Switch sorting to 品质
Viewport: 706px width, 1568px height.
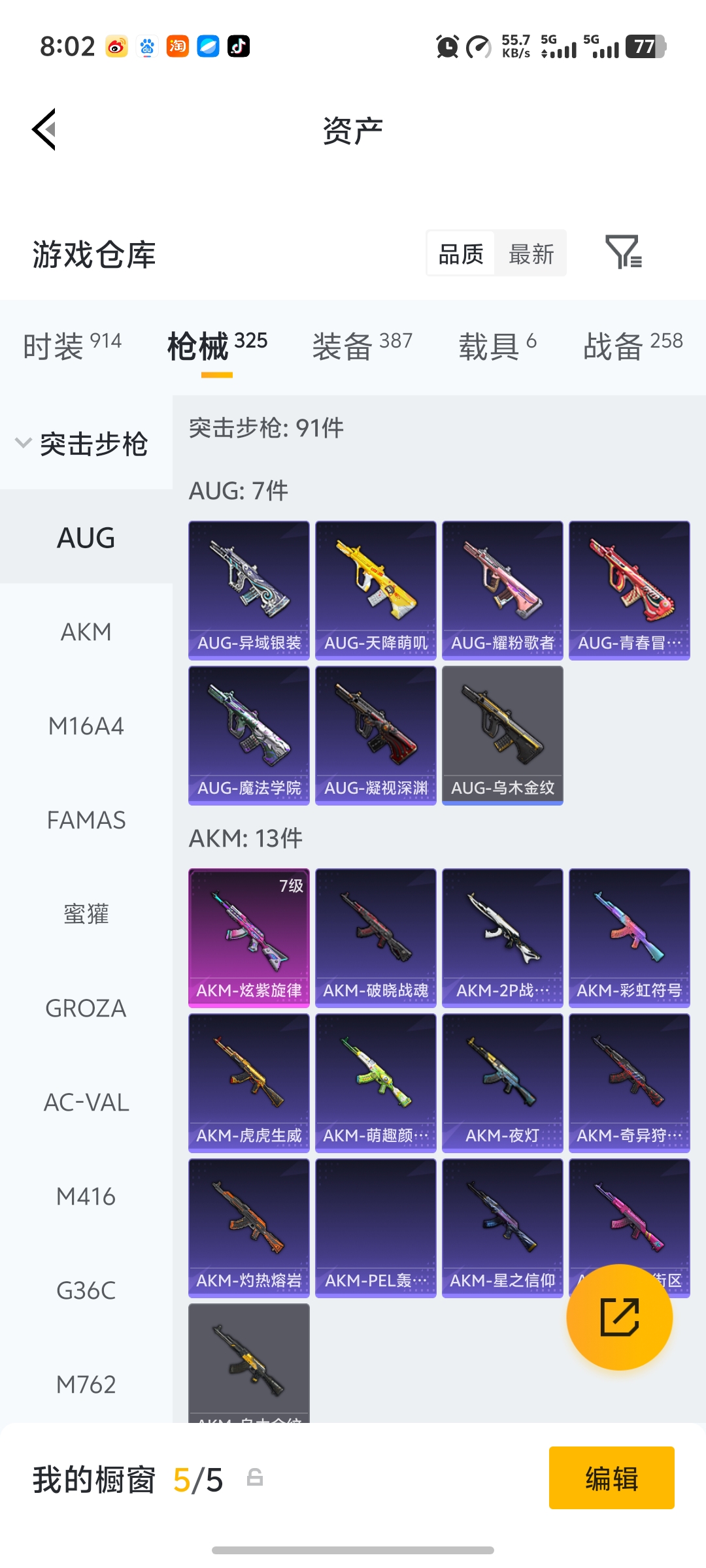point(460,253)
